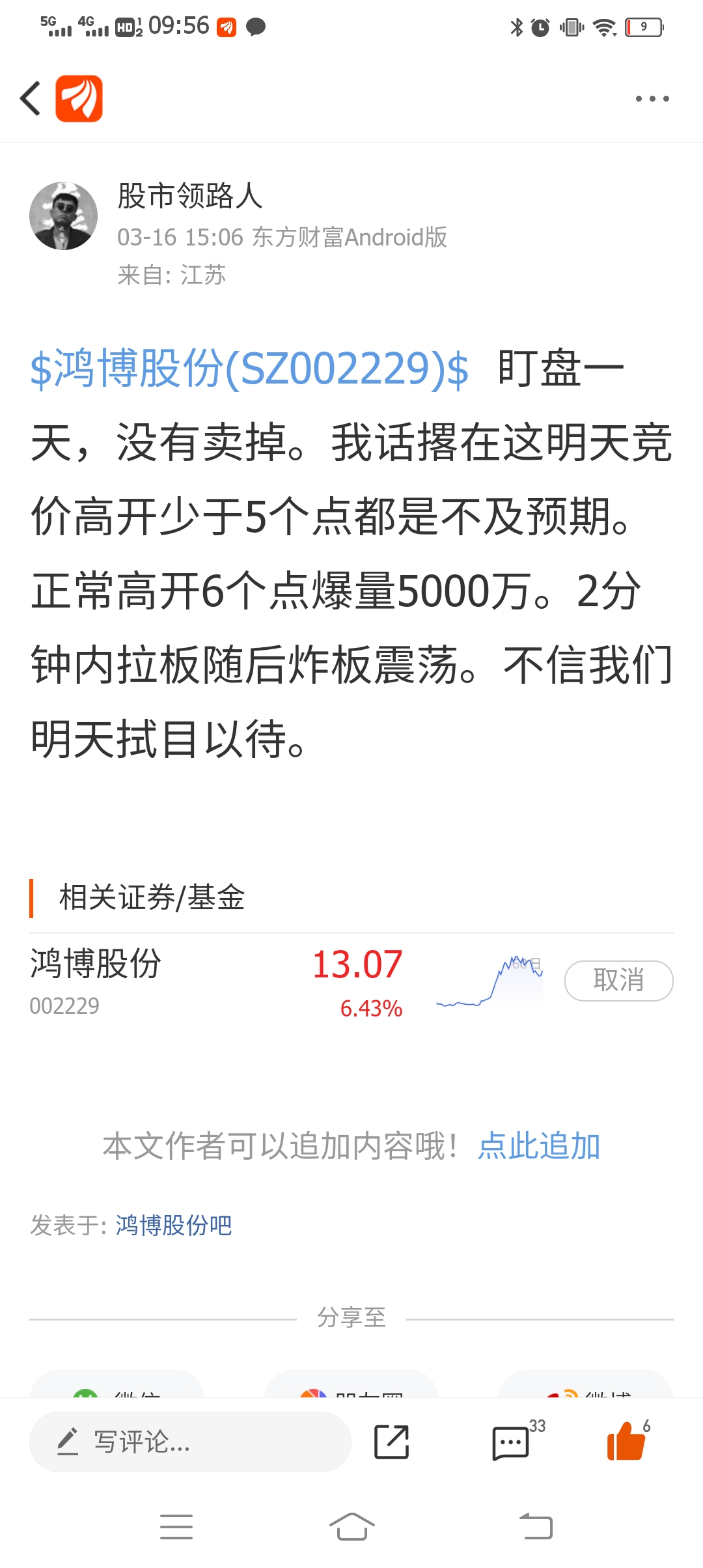
Task: Share the post via share icon
Action: tap(392, 1442)
